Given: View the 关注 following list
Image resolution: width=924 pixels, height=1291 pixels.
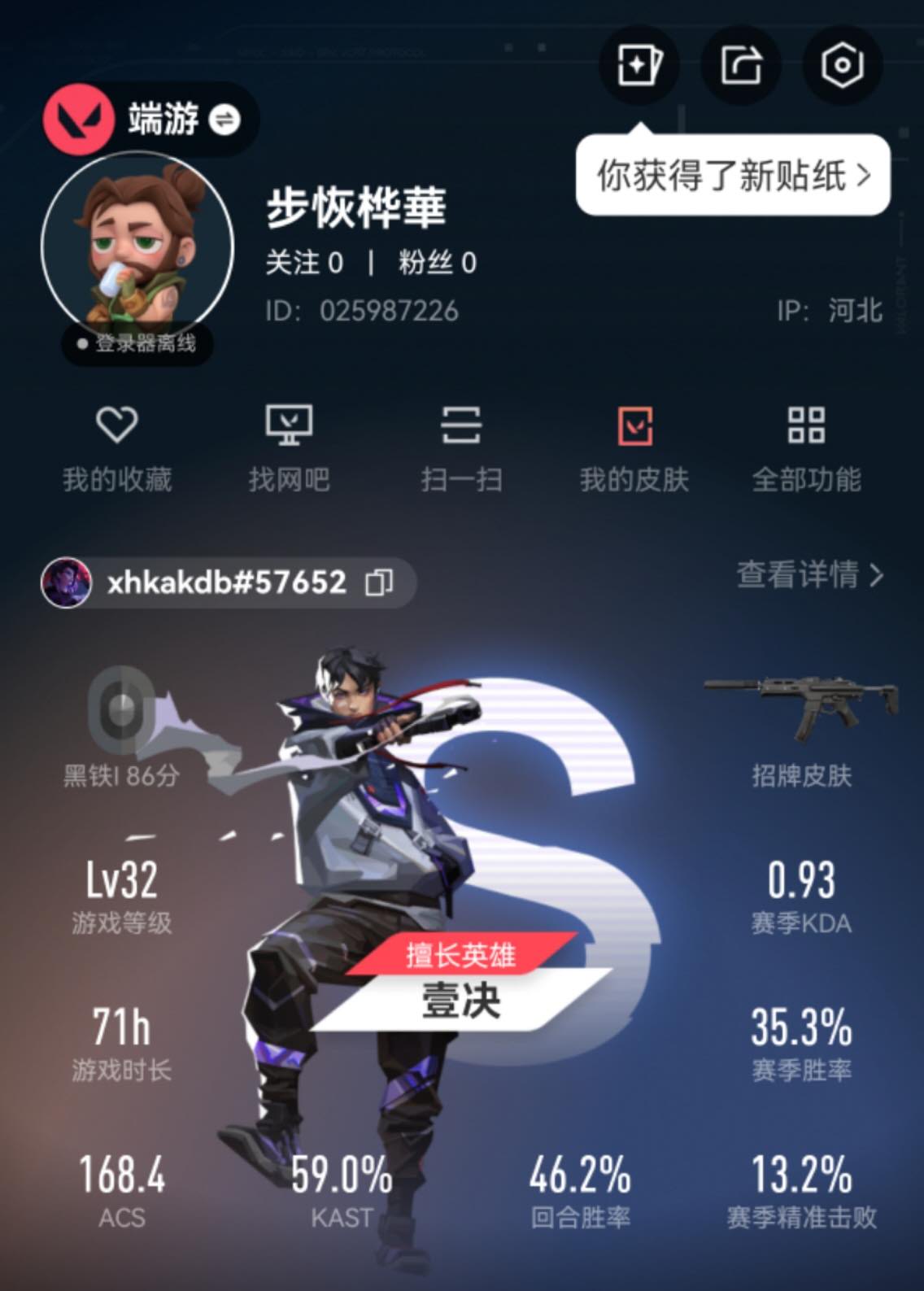Looking at the screenshot, I should 304,263.
